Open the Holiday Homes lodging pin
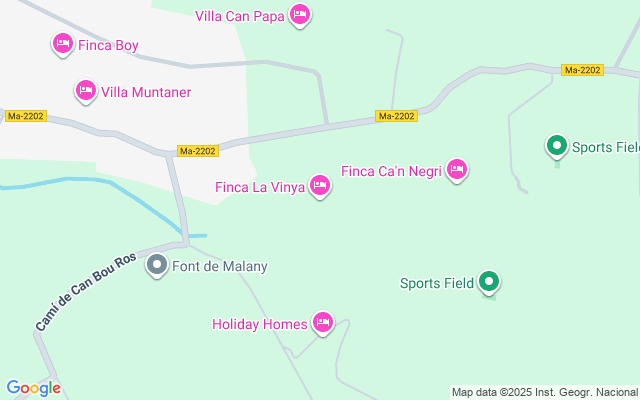 coord(322,323)
